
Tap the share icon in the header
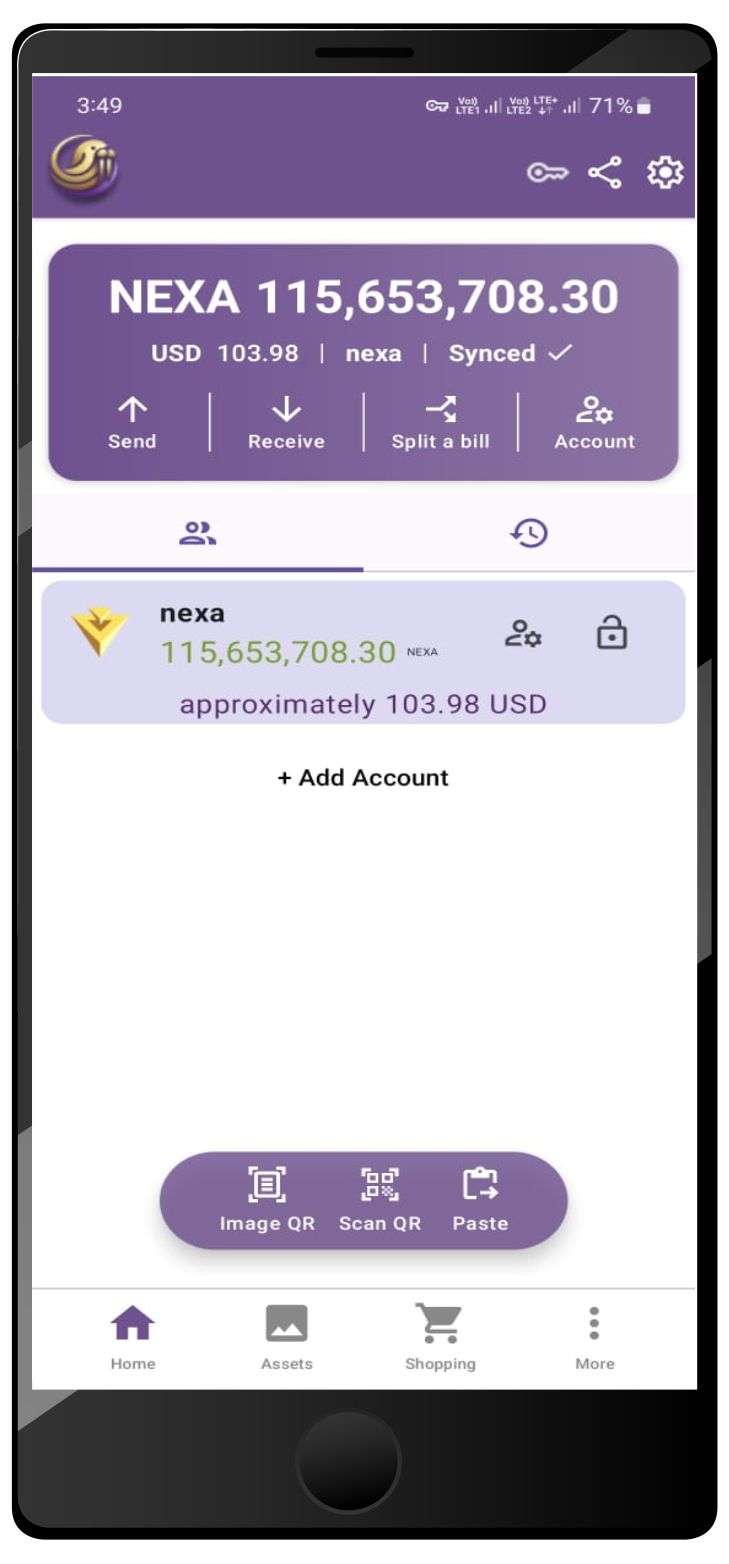(604, 174)
